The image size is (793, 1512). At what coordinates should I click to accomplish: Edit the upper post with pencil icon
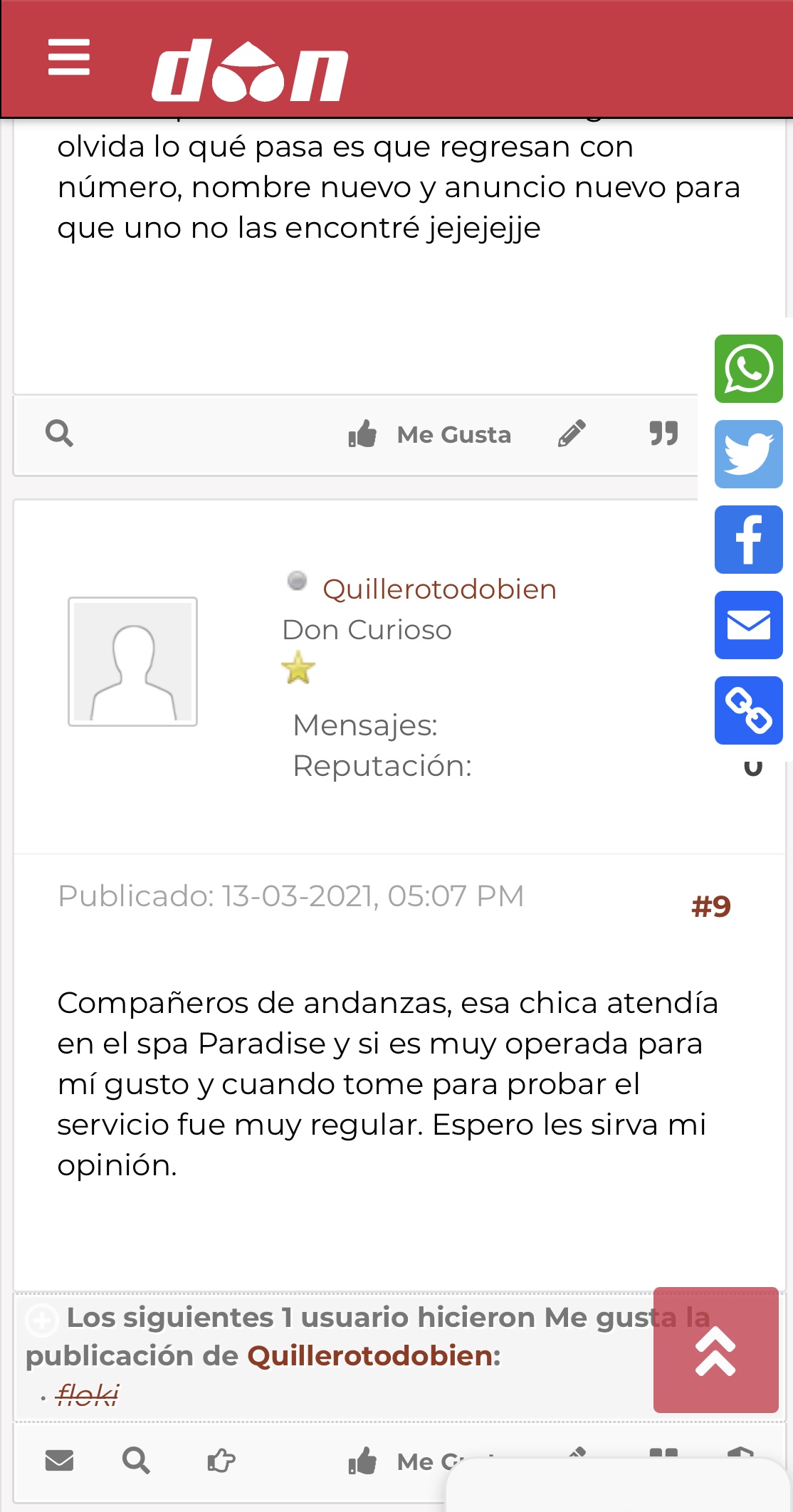click(x=572, y=433)
